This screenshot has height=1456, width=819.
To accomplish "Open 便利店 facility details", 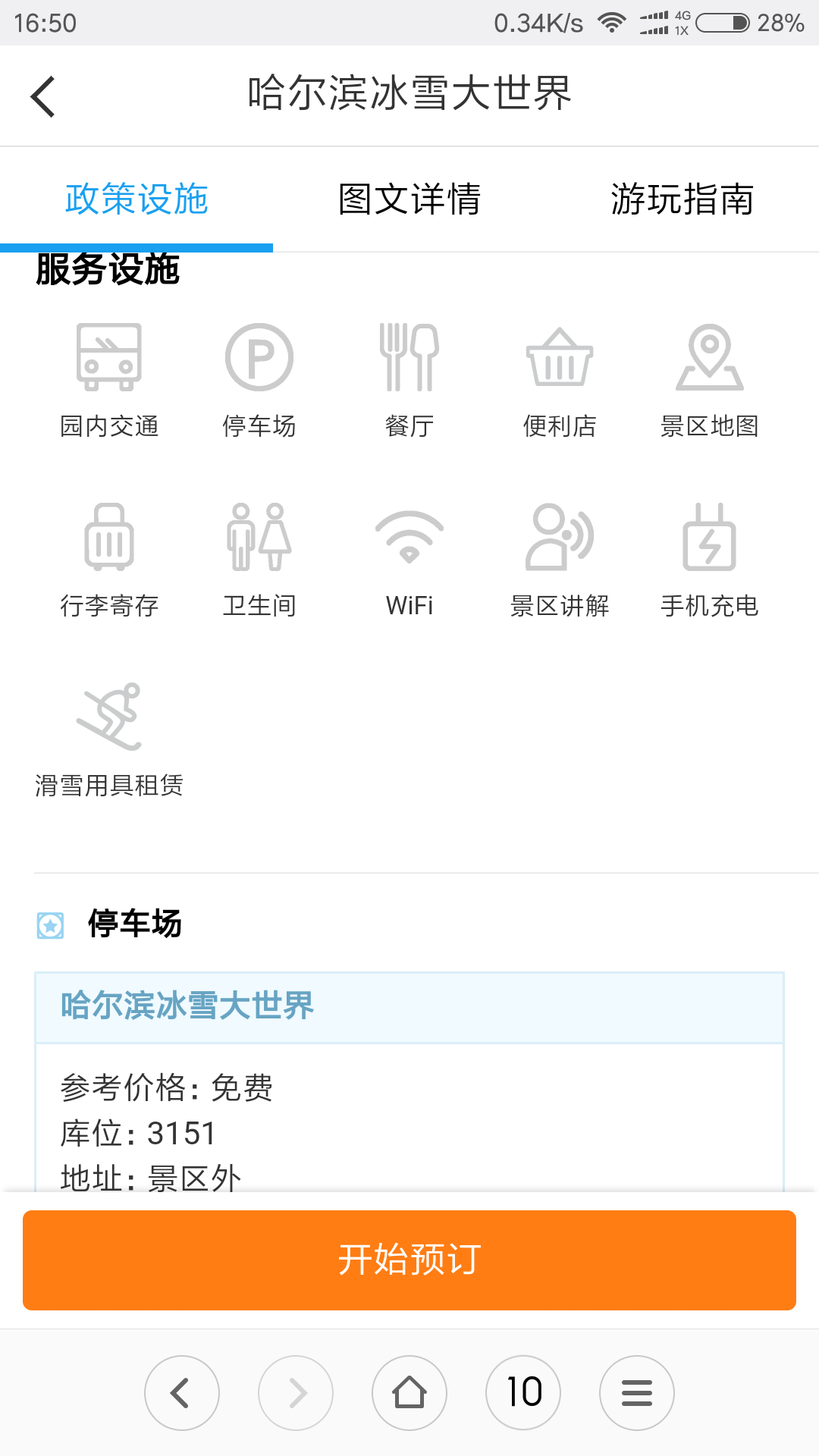I will coord(560,381).
